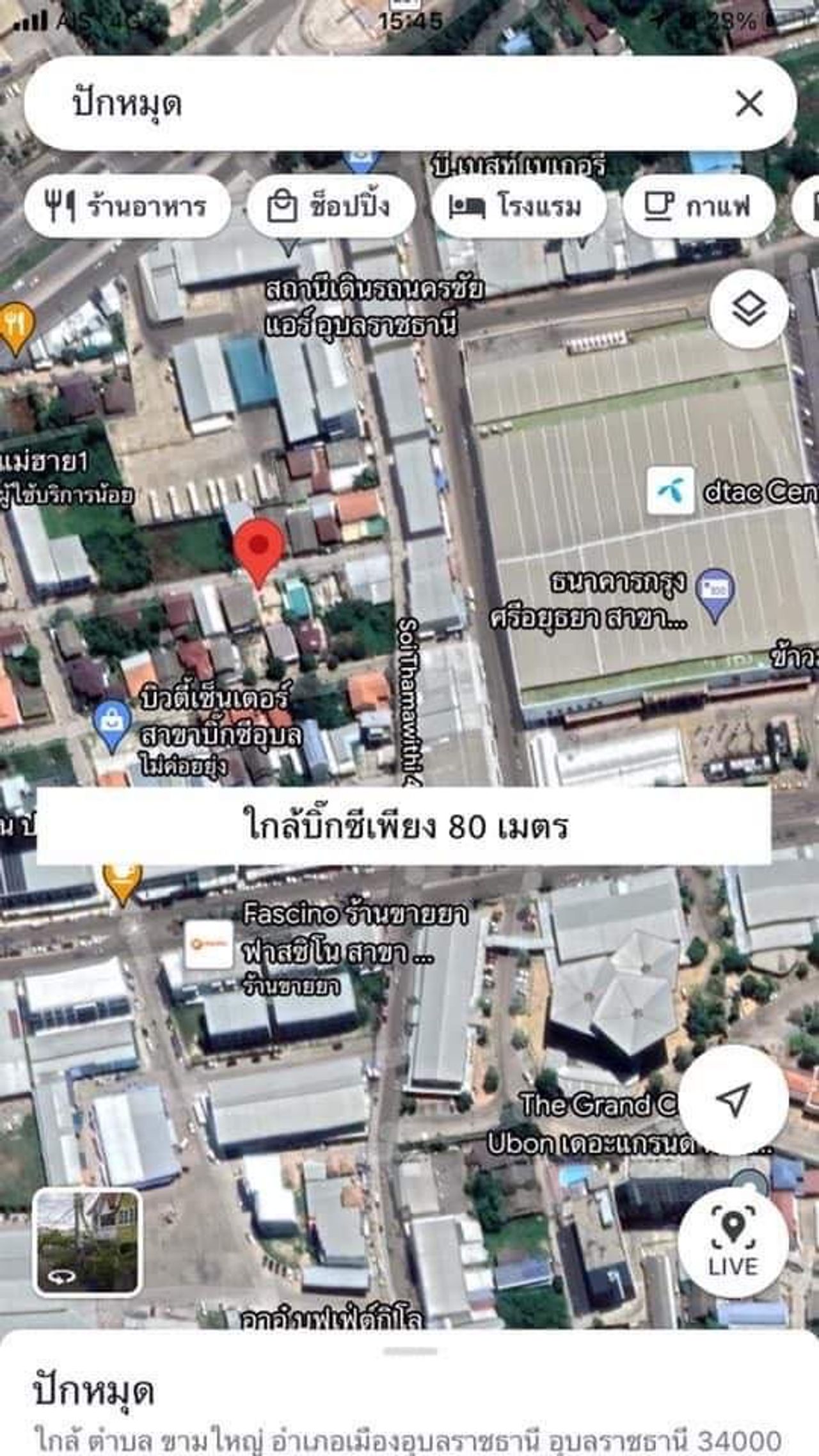Select the ร้านอาหาร chip

point(127,207)
